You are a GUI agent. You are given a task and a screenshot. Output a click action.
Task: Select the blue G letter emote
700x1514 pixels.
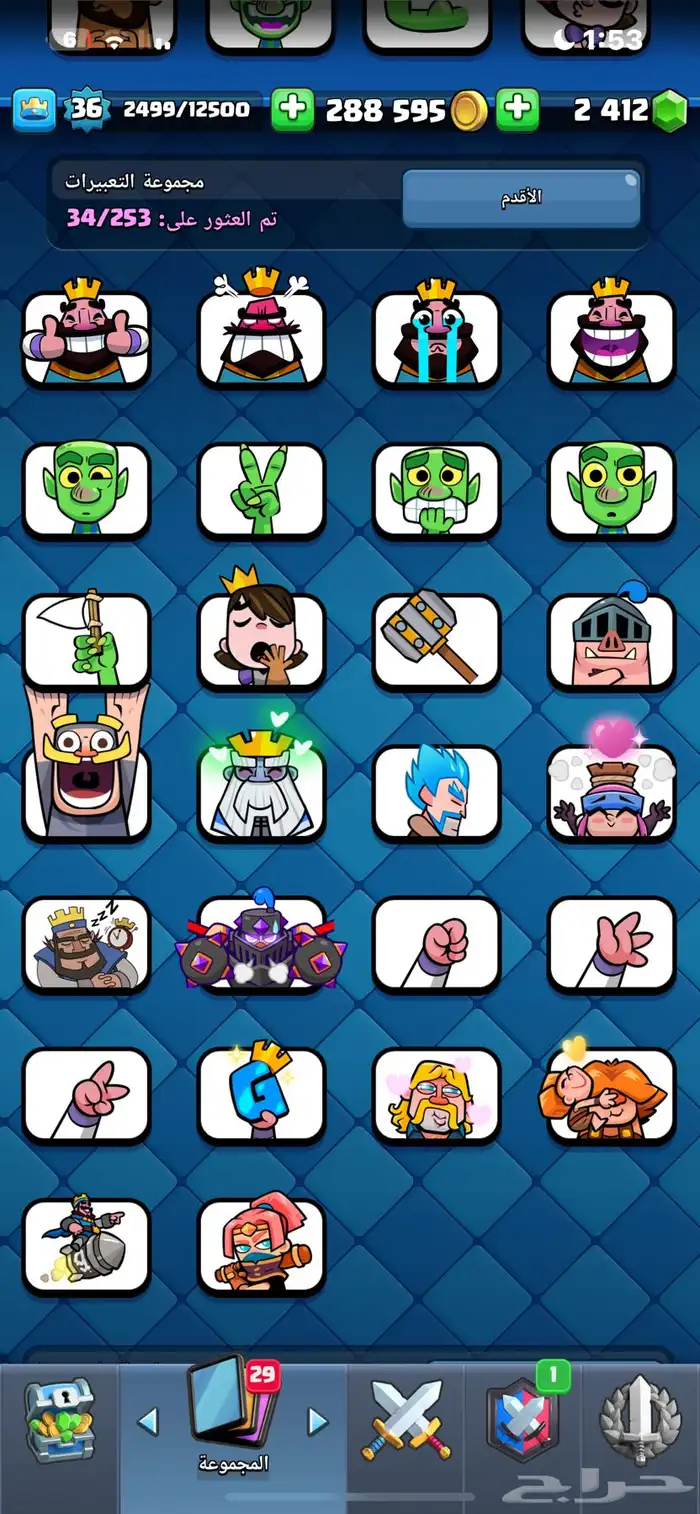pyautogui.click(x=261, y=1096)
